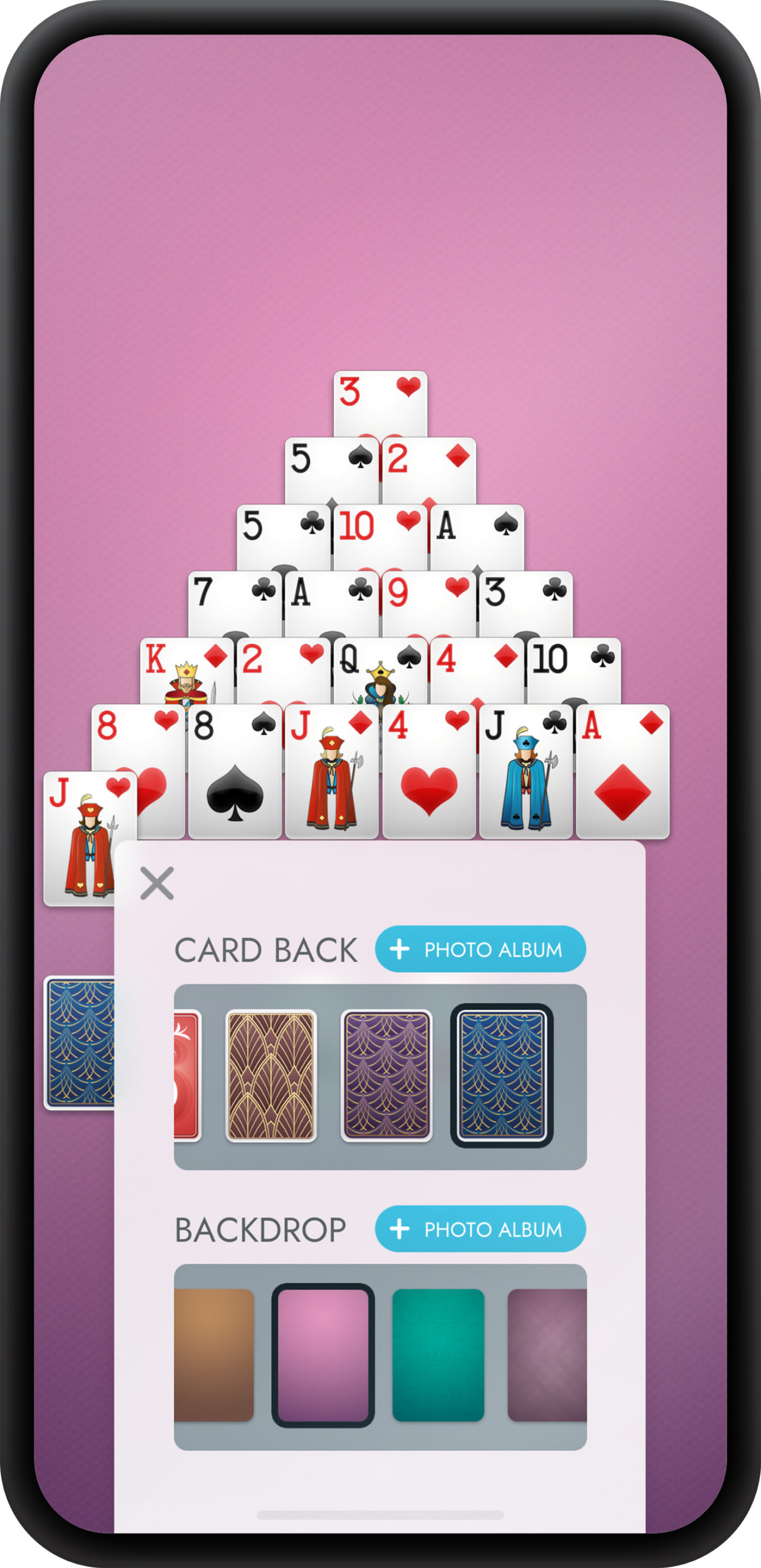Viewport: 761px width, 1568px height.
Task: Close the customization panel
Action: pos(157,883)
